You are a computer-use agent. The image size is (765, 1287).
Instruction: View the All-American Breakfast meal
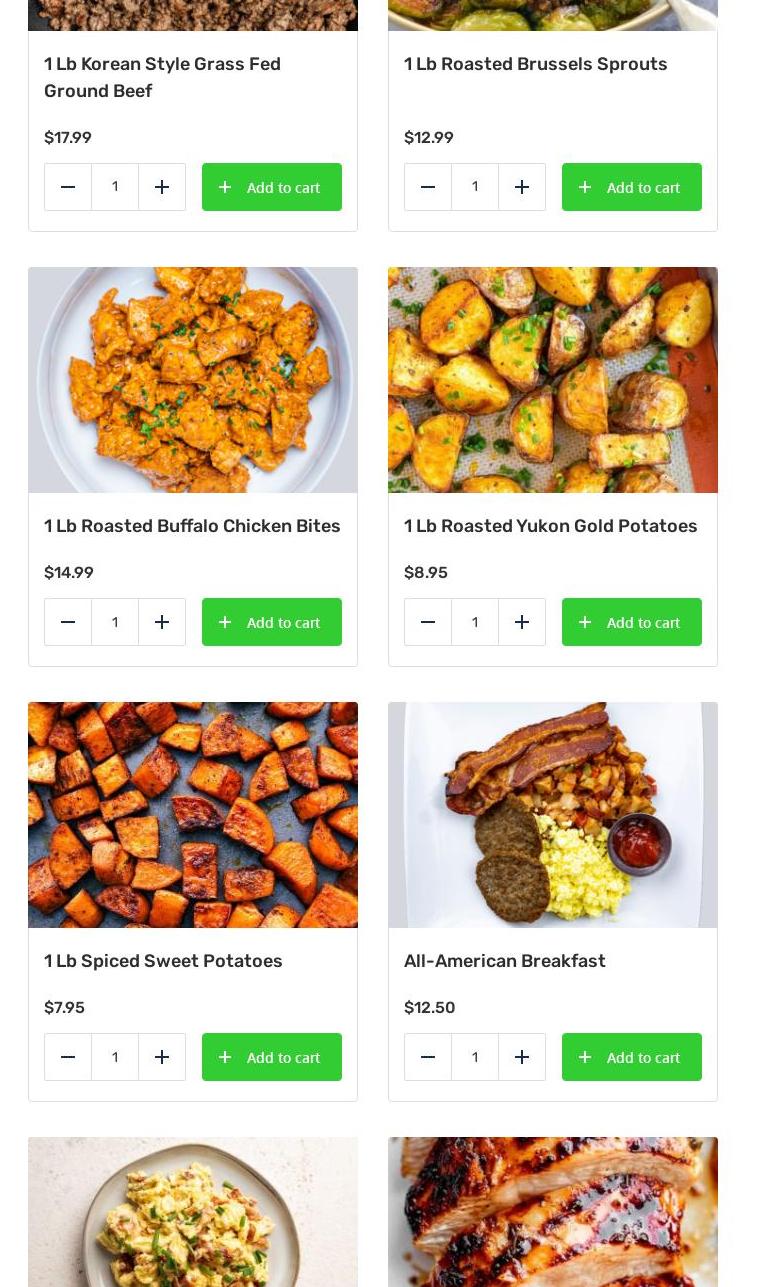pos(504,961)
